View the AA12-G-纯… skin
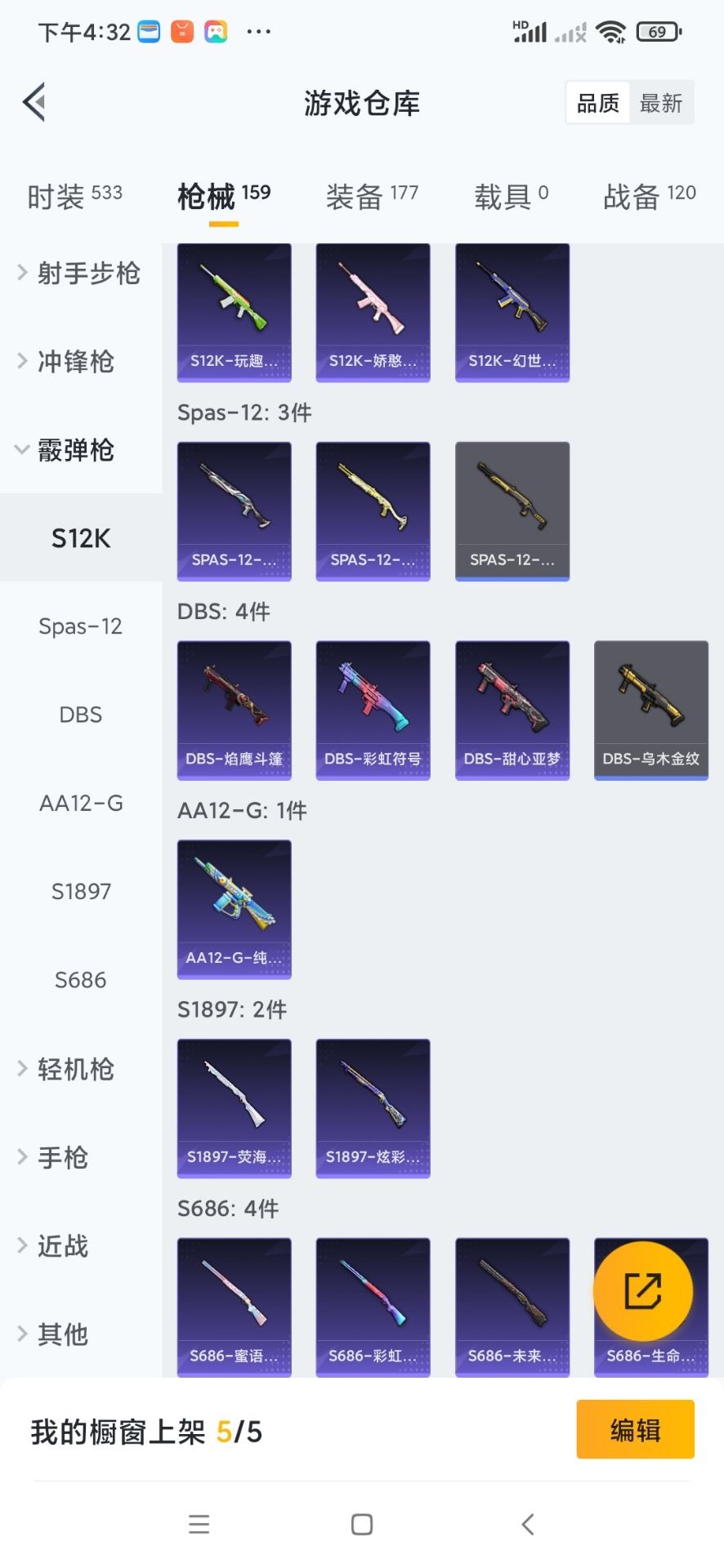This screenshot has height=1568, width=724. click(x=234, y=908)
